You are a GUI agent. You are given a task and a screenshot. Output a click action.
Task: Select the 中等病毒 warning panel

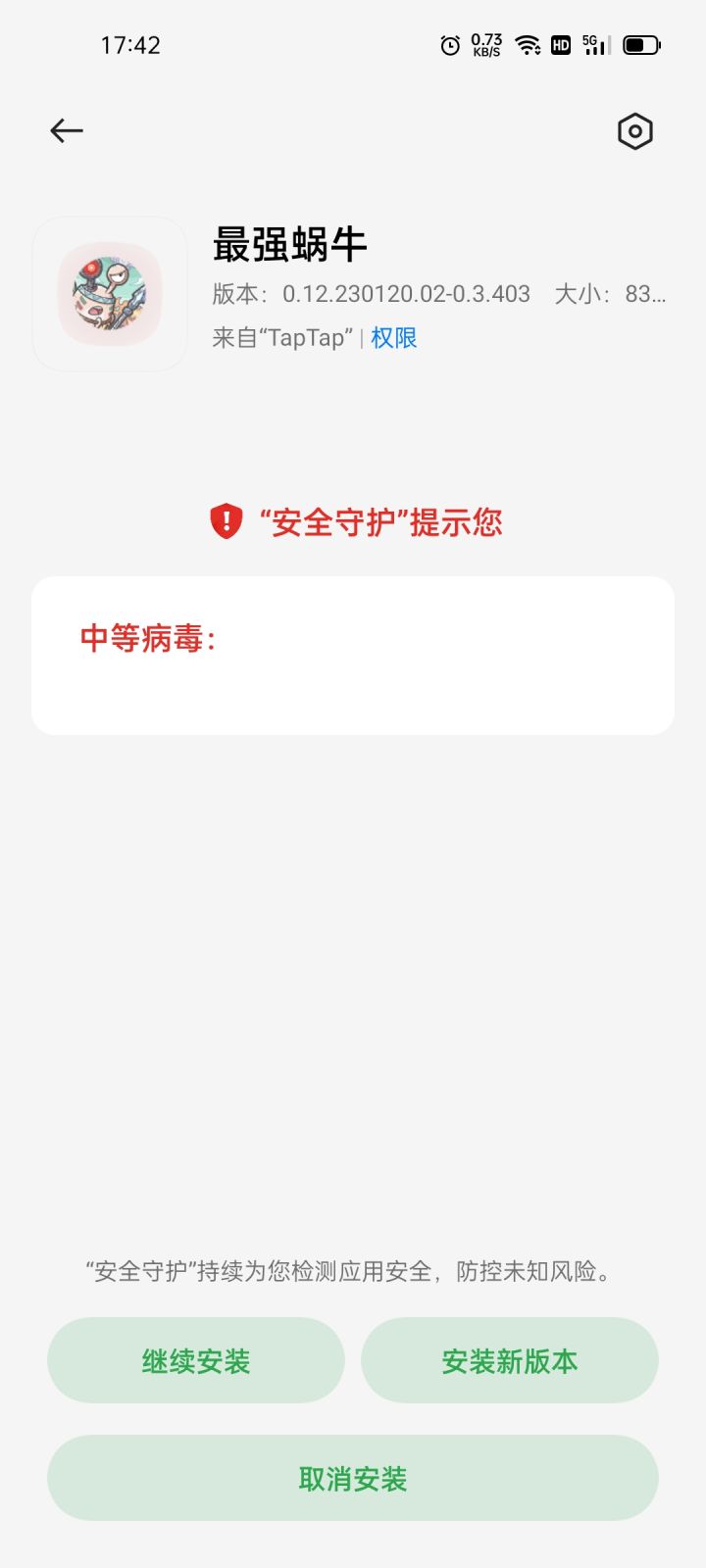(x=352, y=654)
